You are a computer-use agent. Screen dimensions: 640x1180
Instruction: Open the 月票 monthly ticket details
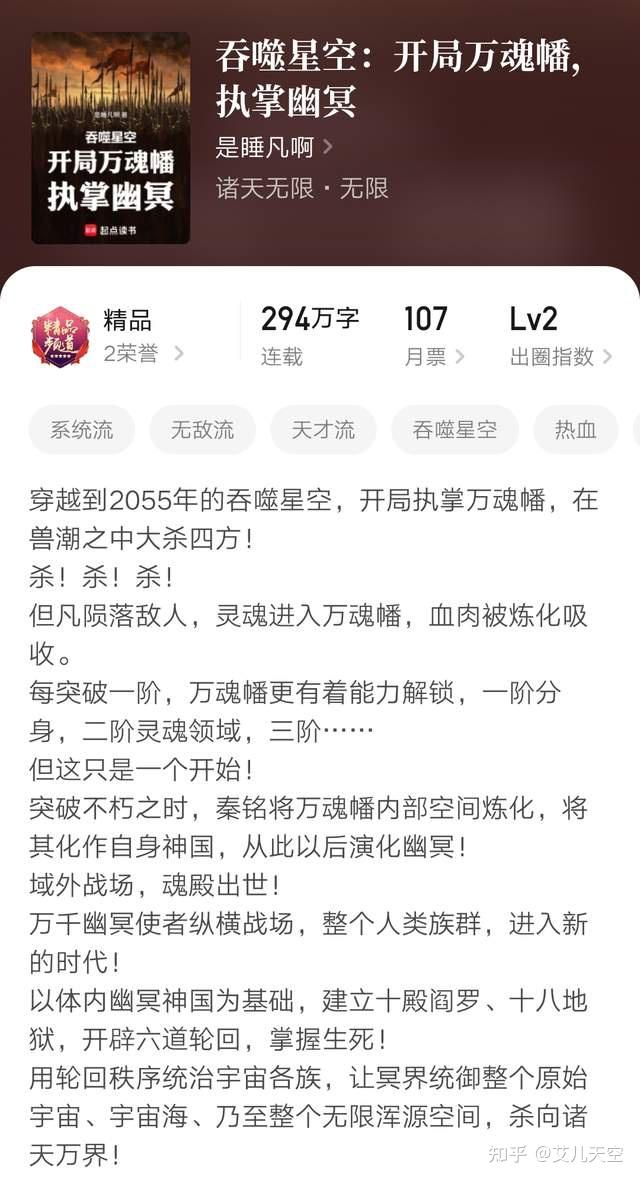pyautogui.click(x=434, y=336)
